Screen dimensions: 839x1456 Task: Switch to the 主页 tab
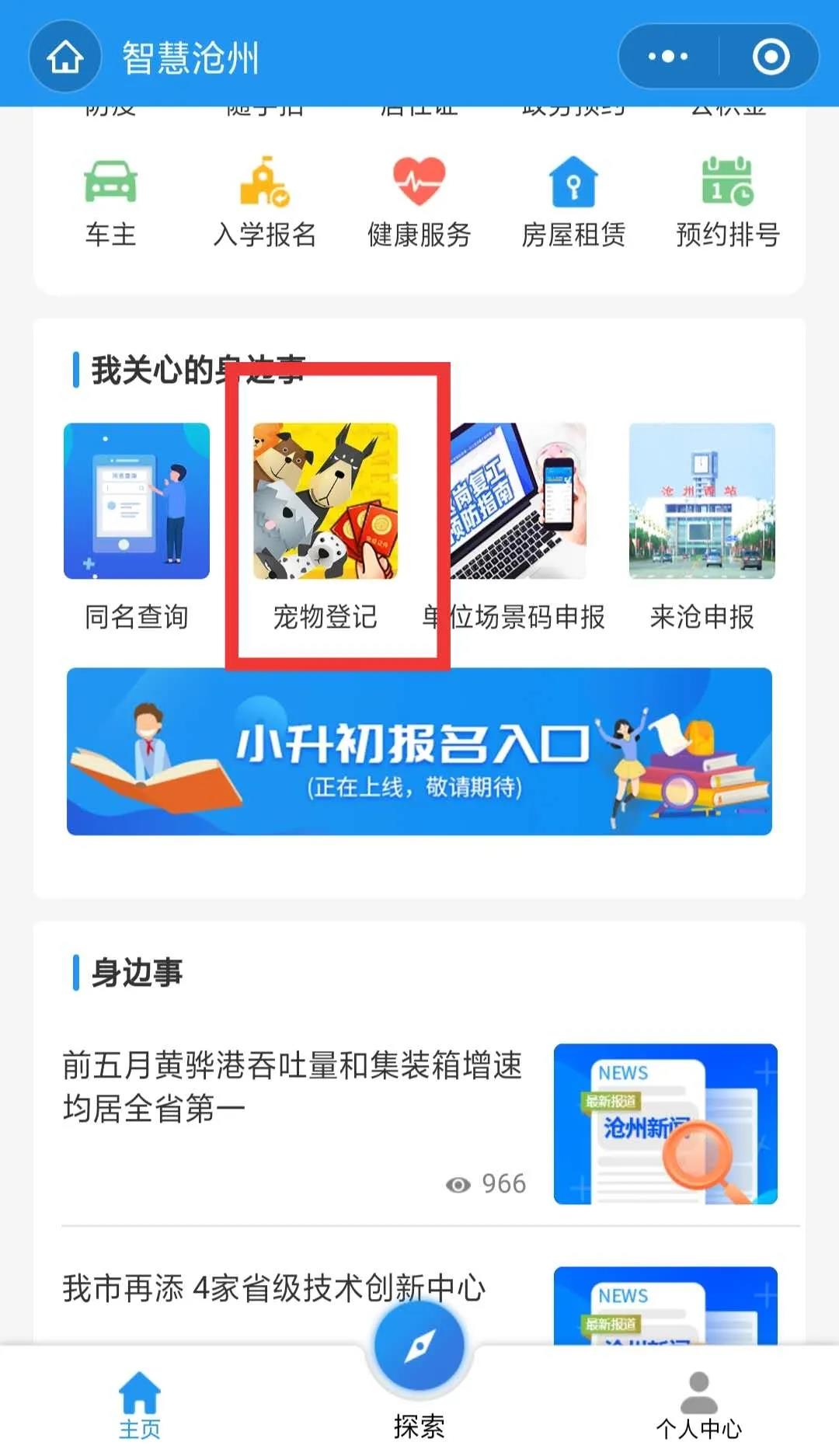pyautogui.click(x=140, y=1405)
